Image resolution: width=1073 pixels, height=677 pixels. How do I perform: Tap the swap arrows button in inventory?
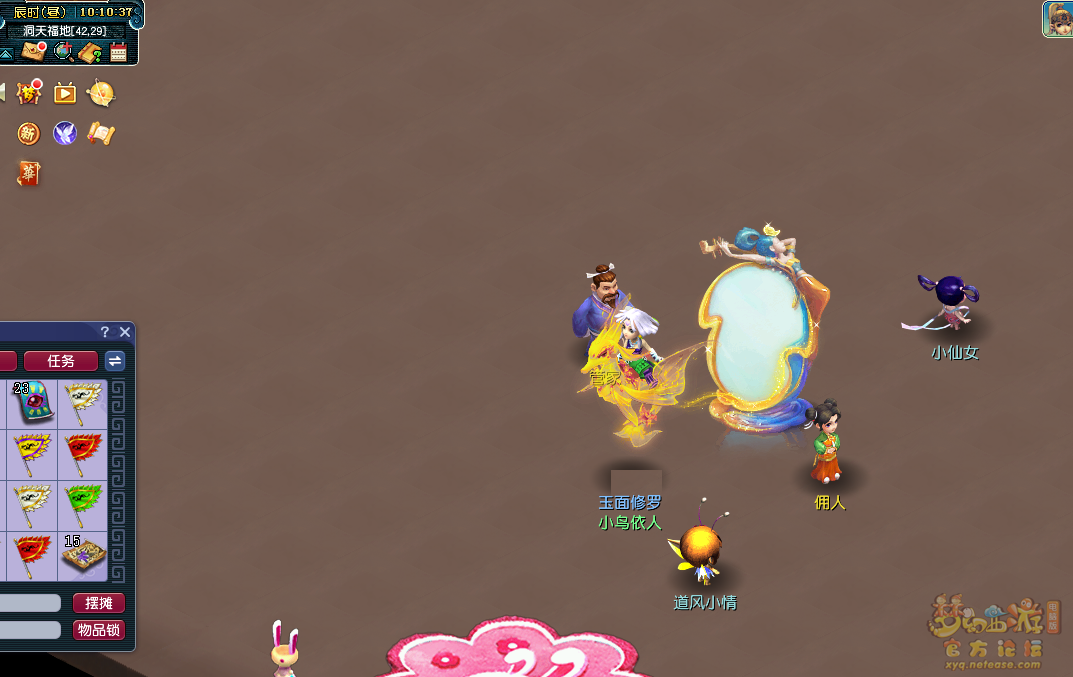(x=116, y=361)
